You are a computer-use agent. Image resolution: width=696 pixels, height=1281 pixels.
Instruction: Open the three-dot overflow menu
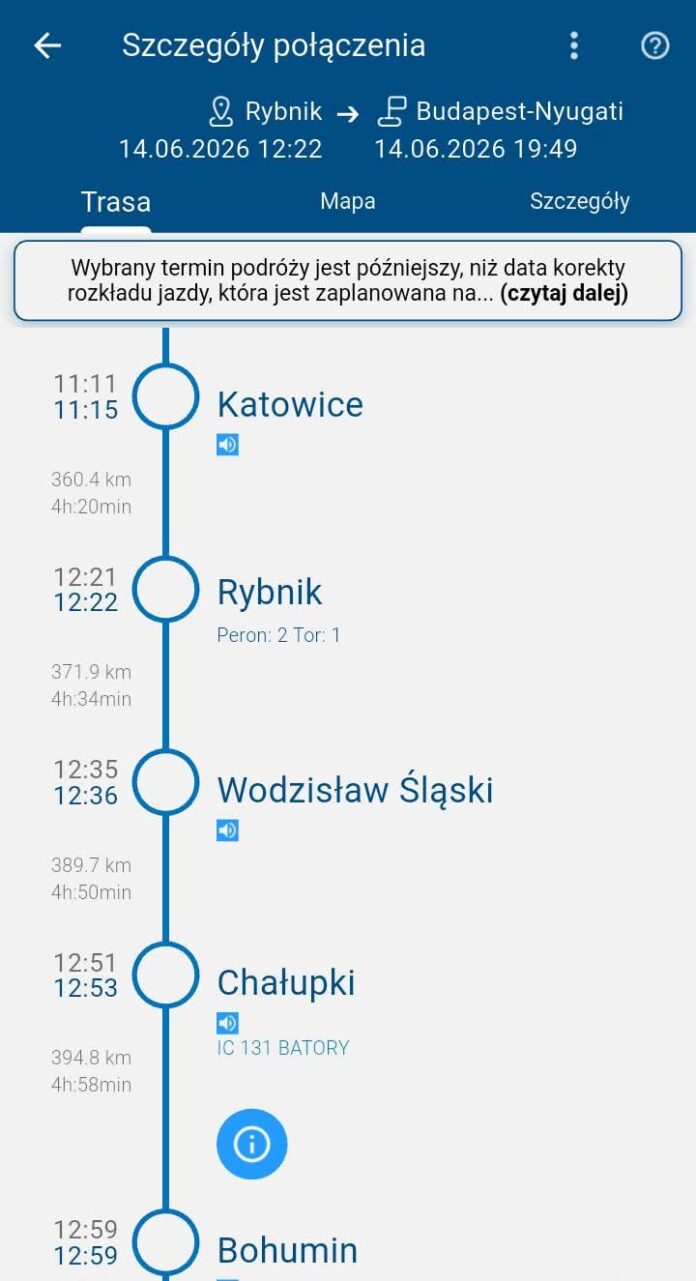(573, 46)
